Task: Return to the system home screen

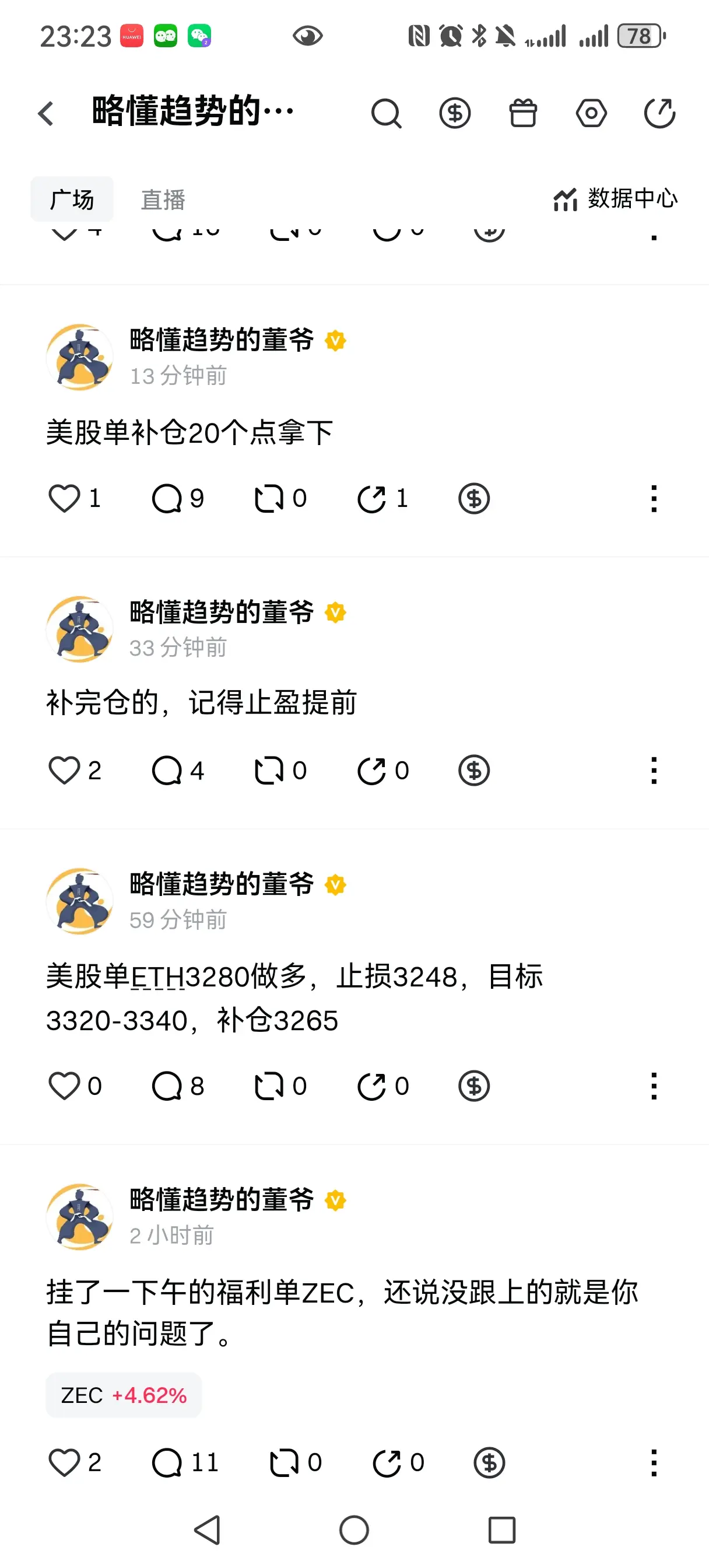Action: pos(354,1529)
